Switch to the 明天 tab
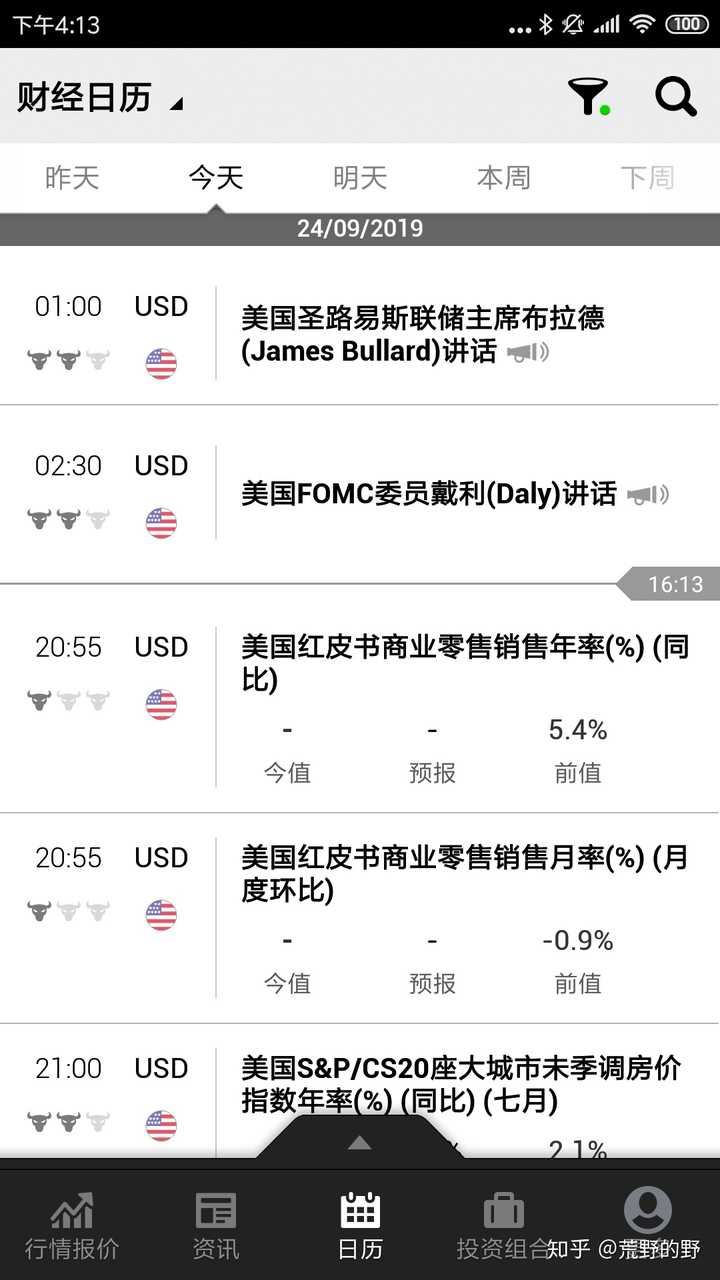The height and width of the screenshot is (1280, 720). coord(359,177)
